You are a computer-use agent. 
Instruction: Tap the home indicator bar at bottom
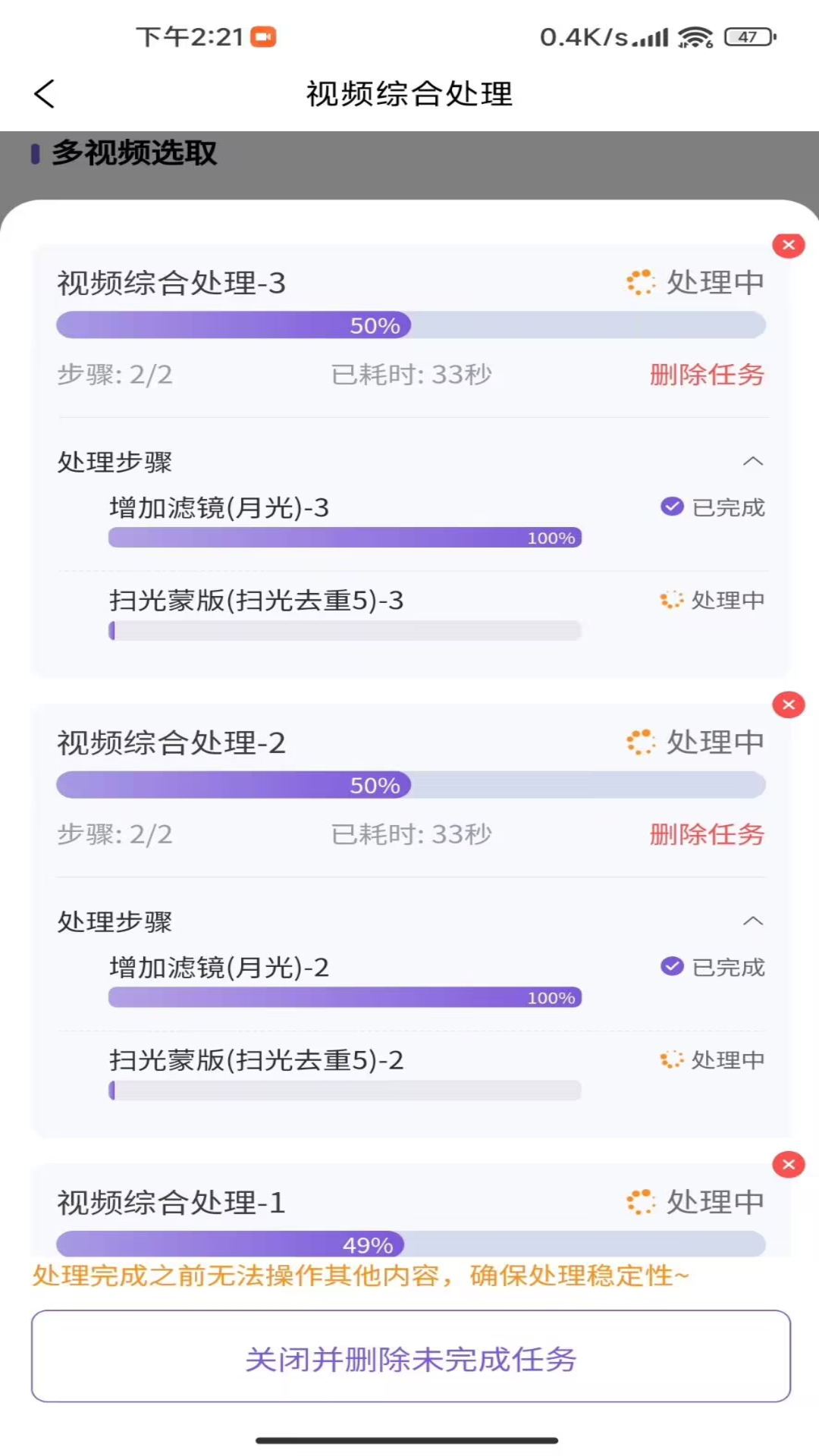(409, 1440)
